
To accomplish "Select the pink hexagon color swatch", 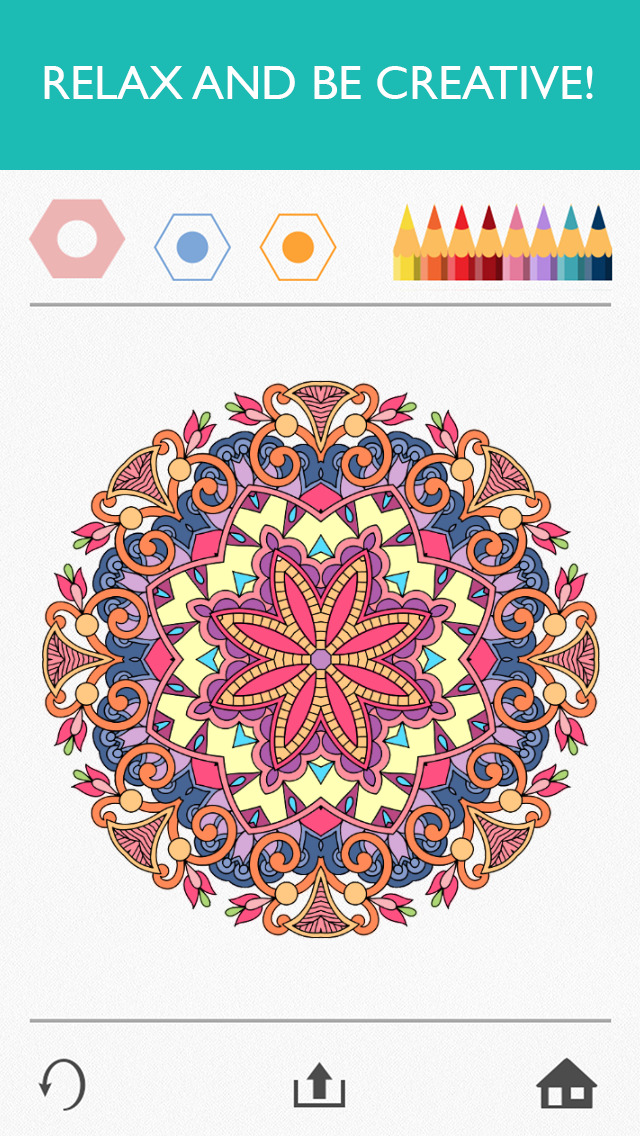I will (77, 240).
